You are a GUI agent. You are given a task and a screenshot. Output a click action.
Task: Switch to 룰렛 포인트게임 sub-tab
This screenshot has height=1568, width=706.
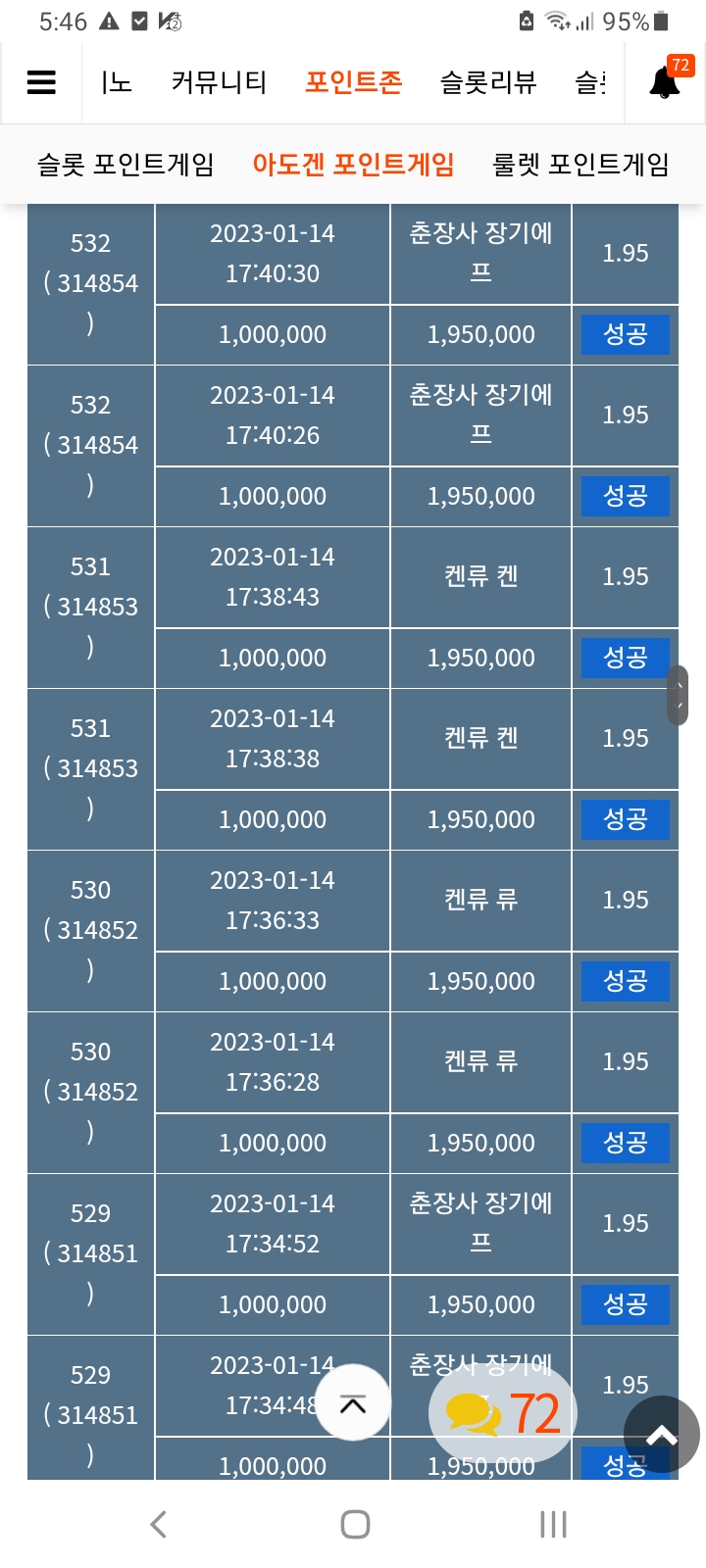pos(580,164)
